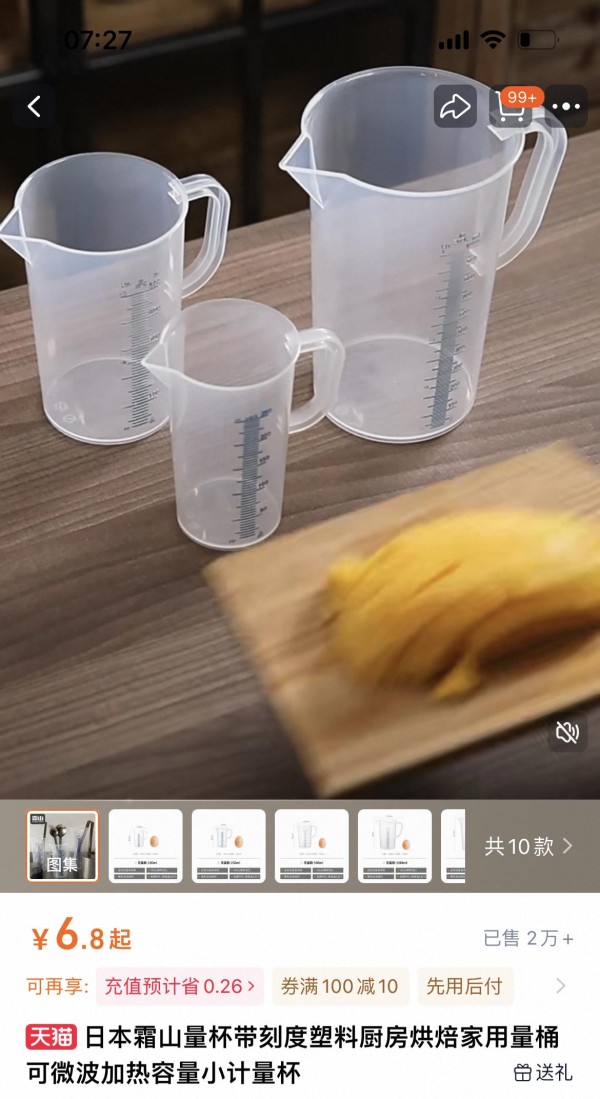The width and height of the screenshot is (600, 1099).
Task: Expand the promotions row with the chevron
Action: (561, 986)
